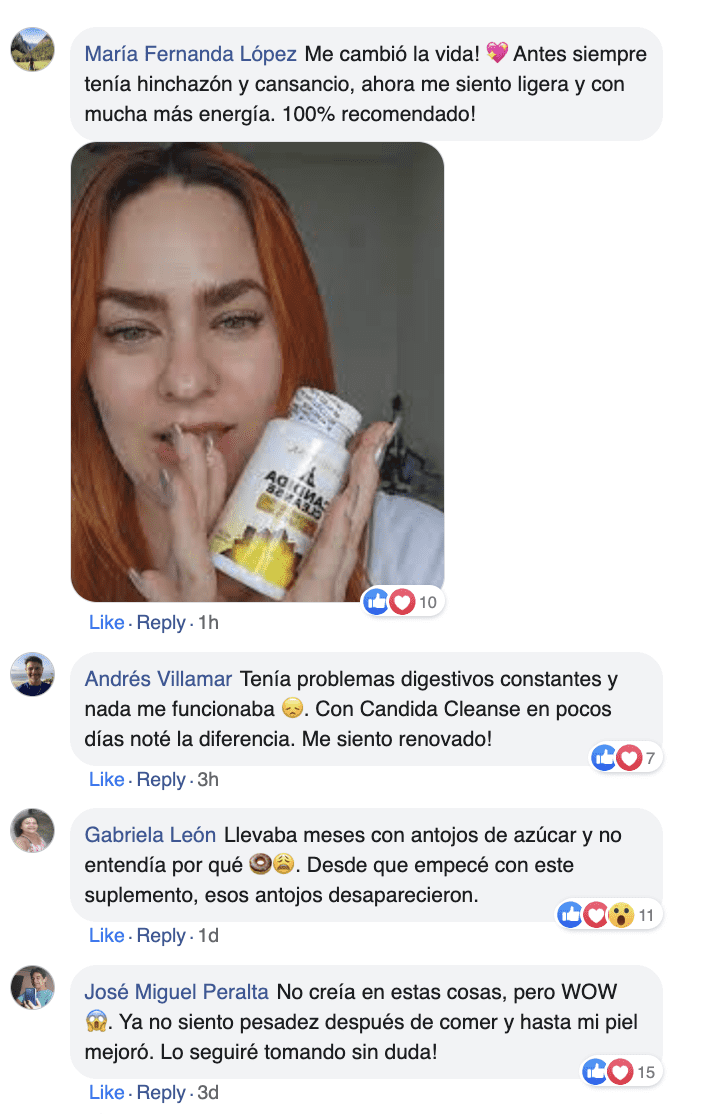Reply to Andrés Villamar's comment
The height and width of the screenshot is (1114, 718).
pos(161,779)
